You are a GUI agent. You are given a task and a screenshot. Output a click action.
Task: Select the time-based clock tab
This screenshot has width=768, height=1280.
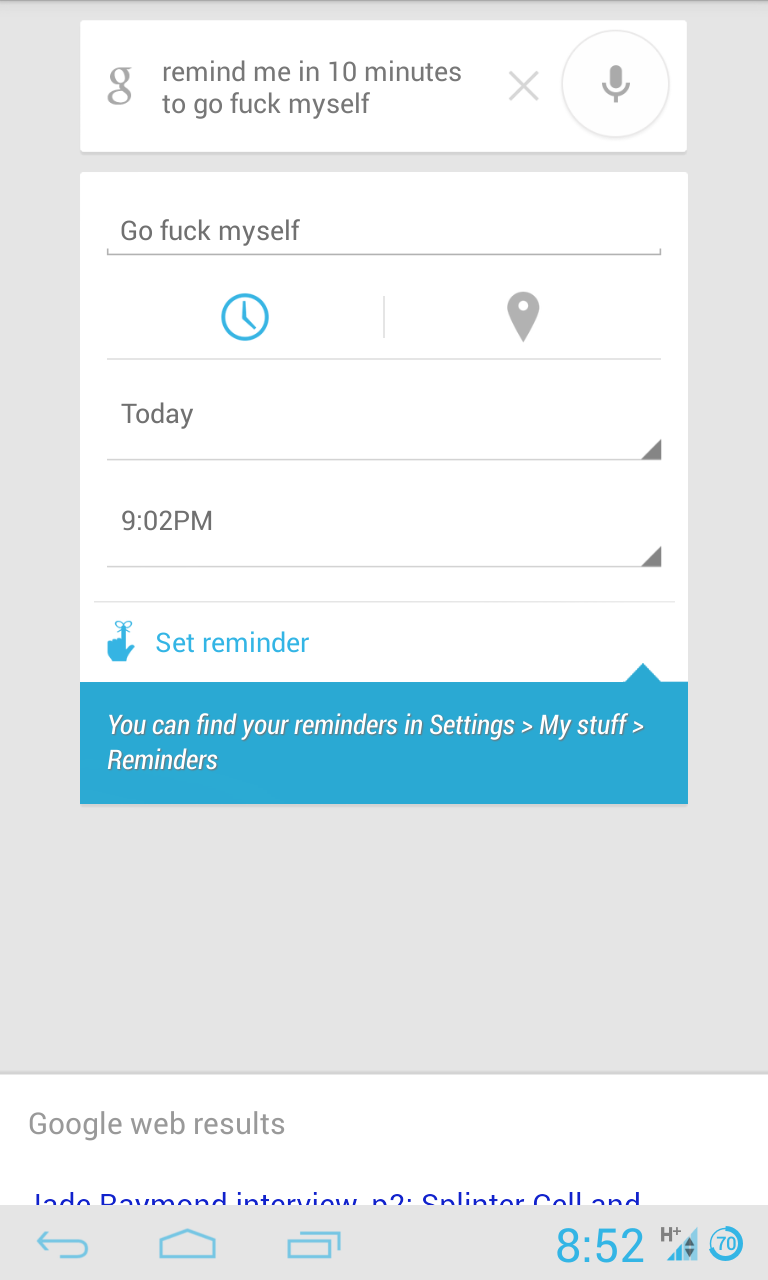tap(245, 317)
